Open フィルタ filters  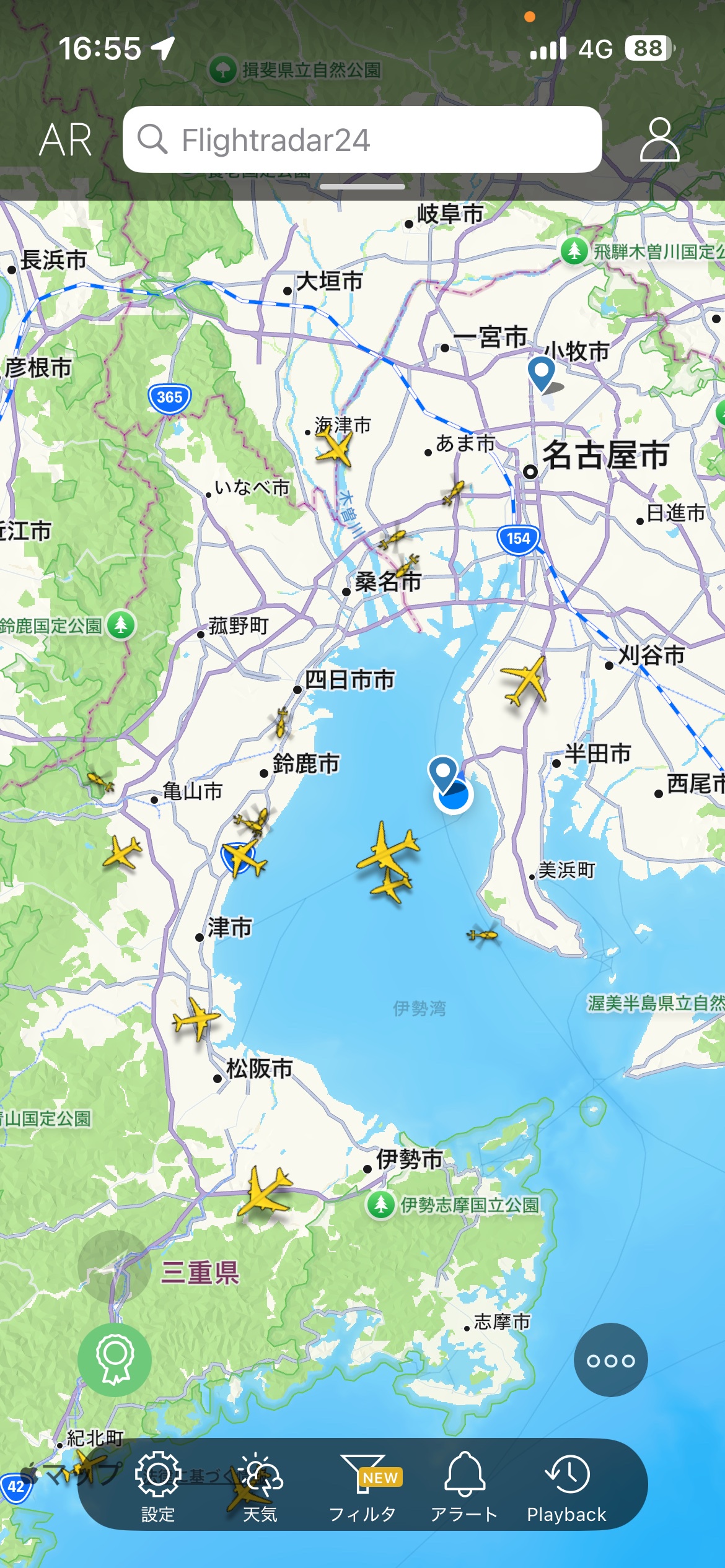[362, 1486]
